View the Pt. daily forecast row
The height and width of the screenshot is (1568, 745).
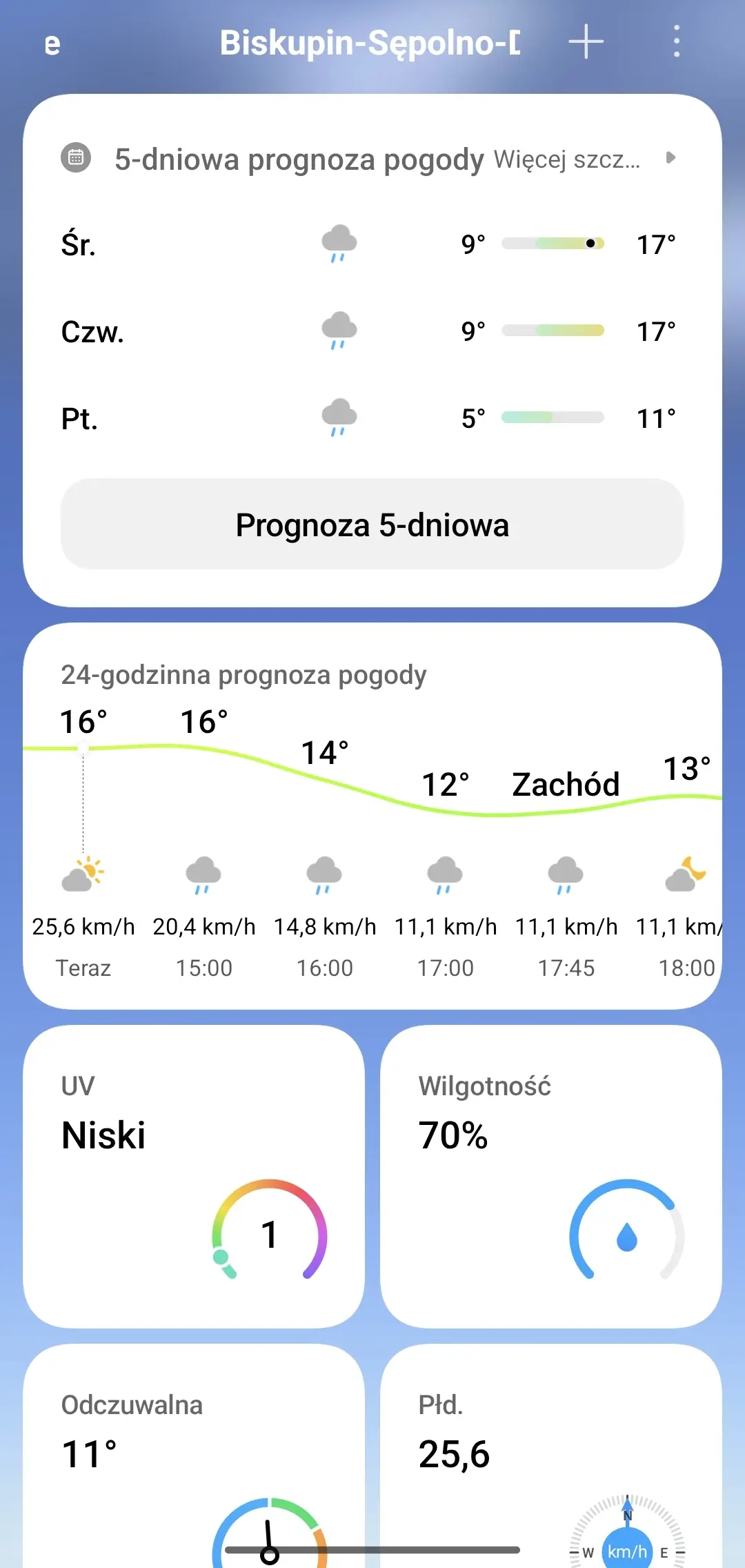[x=372, y=418]
